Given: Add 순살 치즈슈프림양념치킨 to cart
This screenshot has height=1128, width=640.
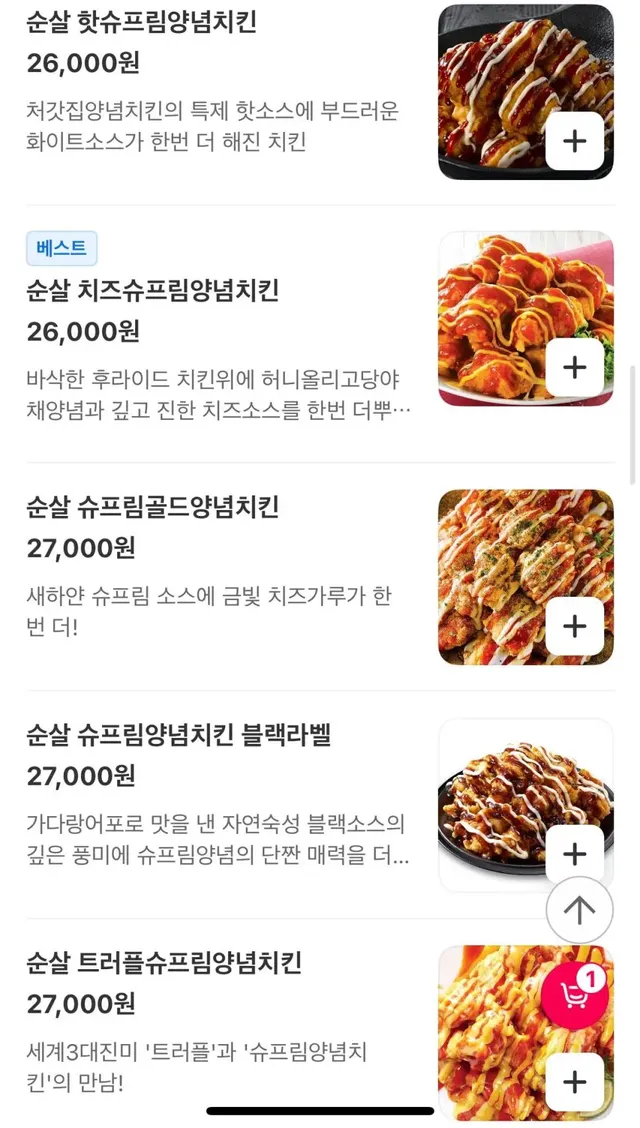Looking at the screenshot, I should click(x=575, y=367).
